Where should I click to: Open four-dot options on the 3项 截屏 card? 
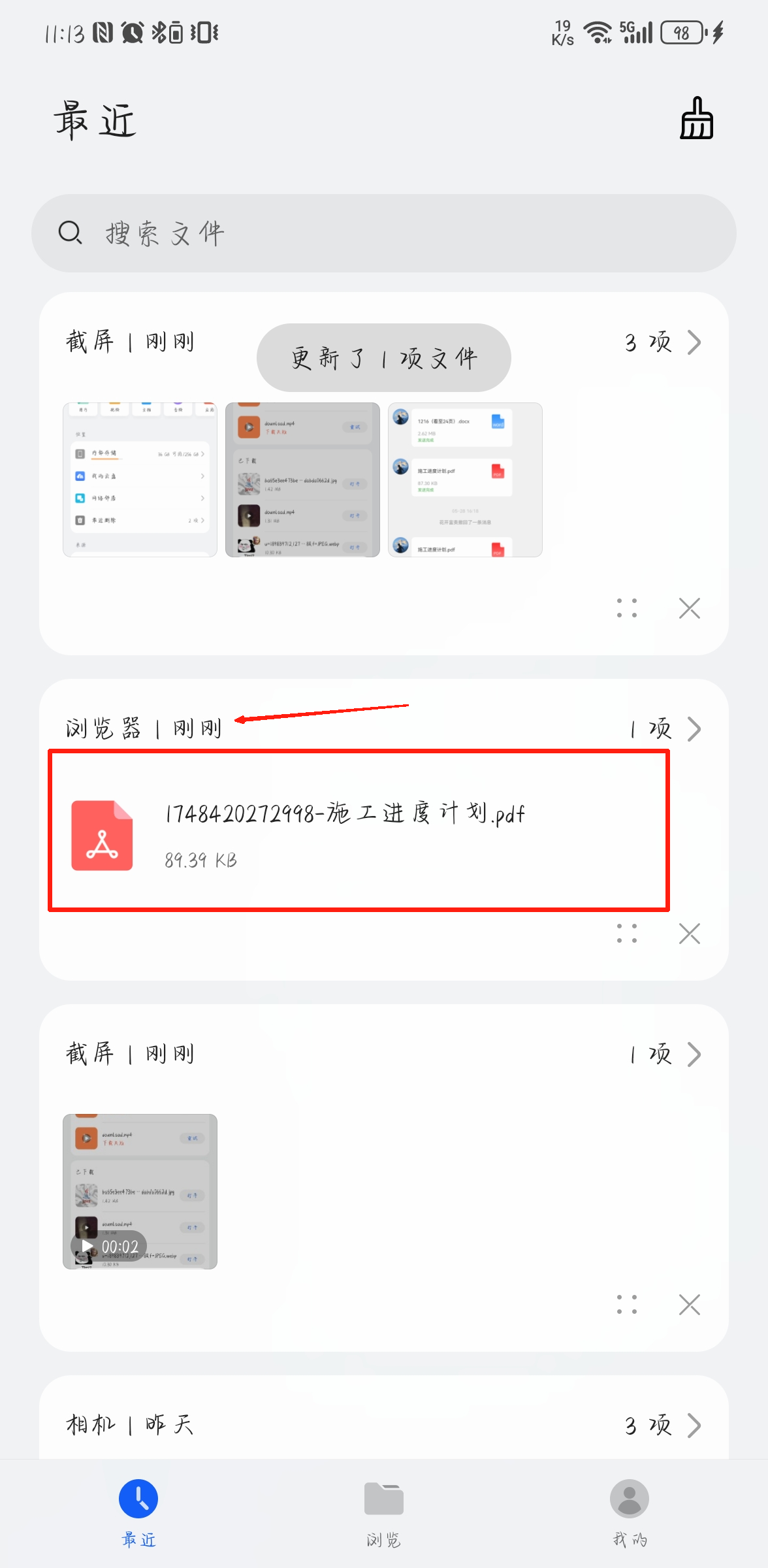627,608
